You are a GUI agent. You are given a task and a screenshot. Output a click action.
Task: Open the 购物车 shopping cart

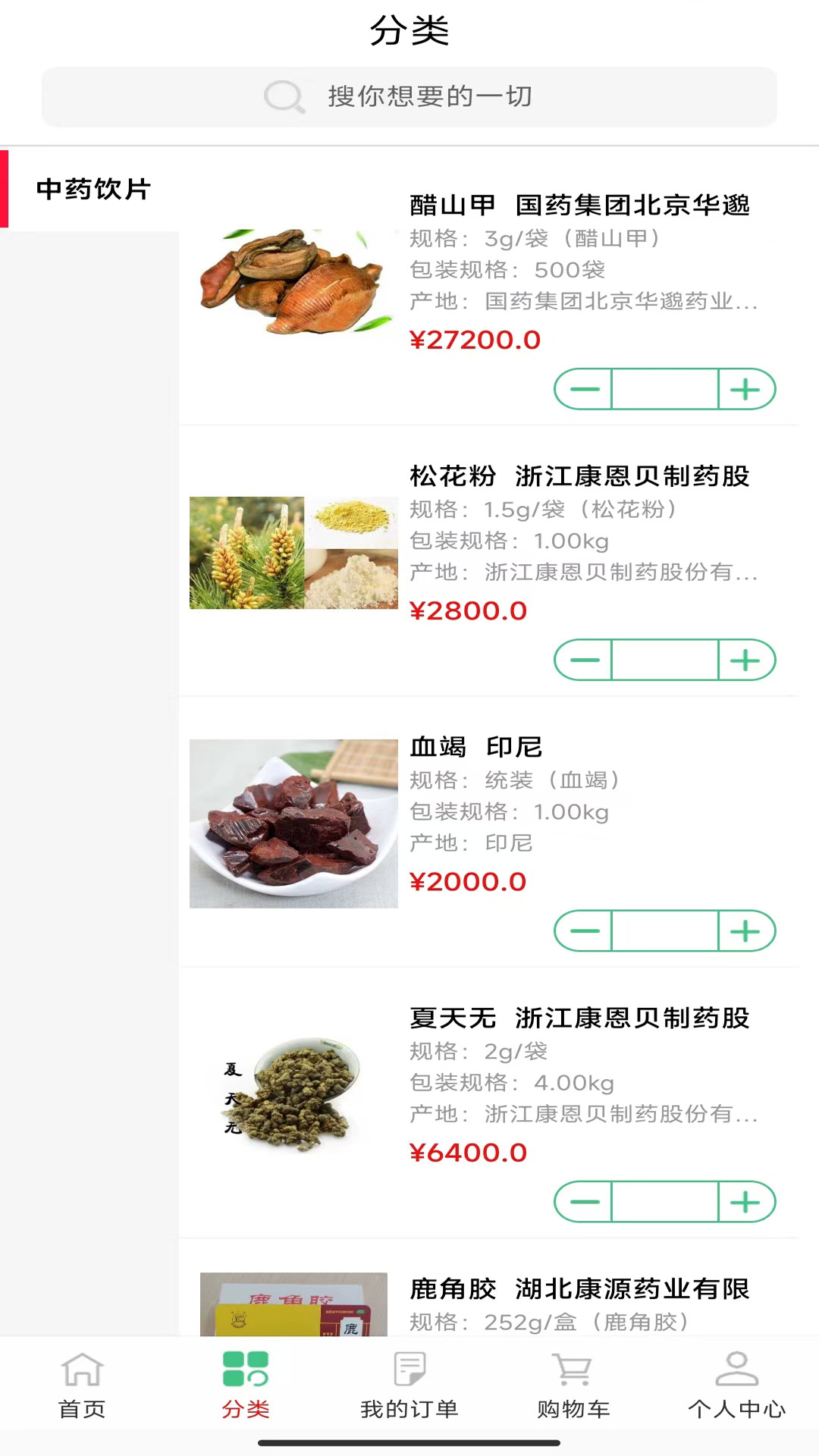pos(573,1385)
